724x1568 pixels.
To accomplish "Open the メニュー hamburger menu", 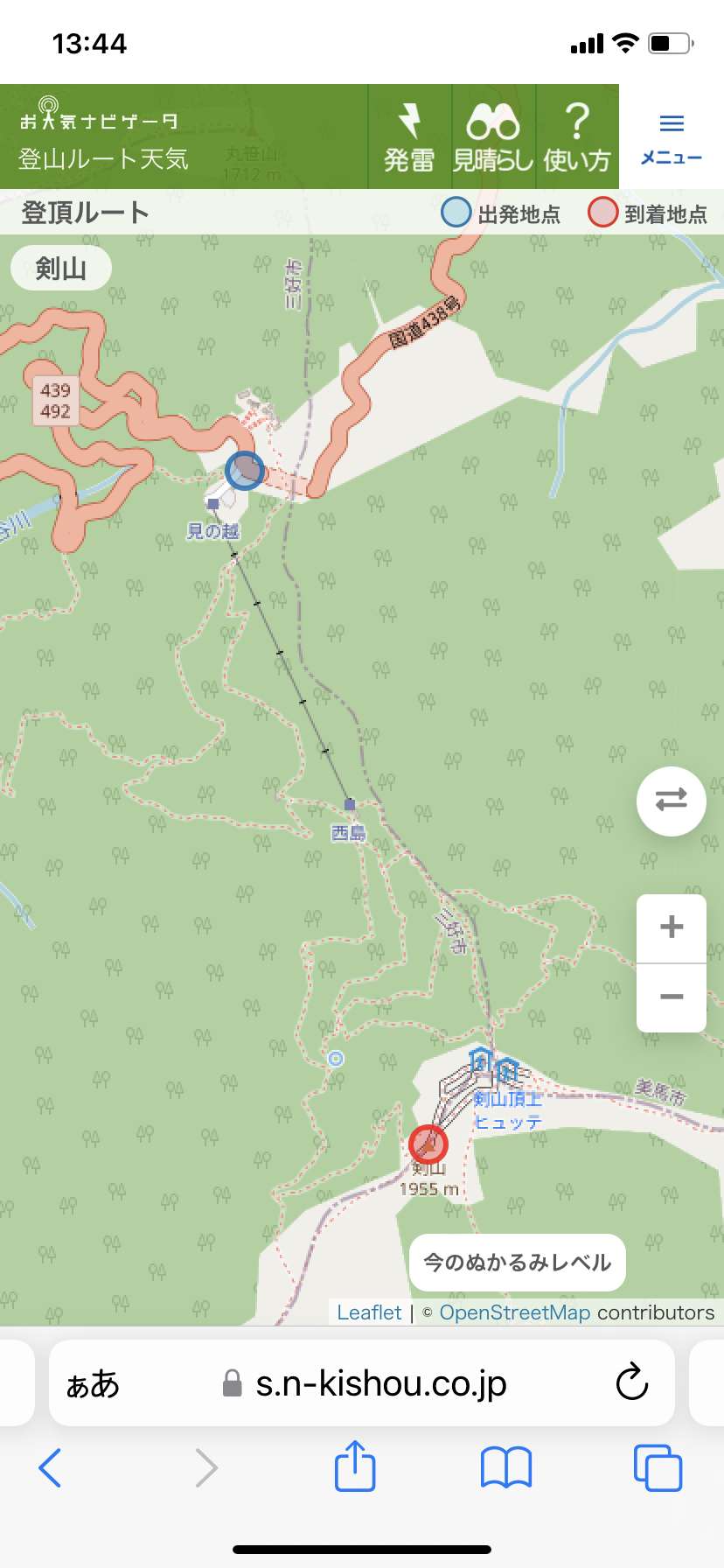I will pyautogui.click(x=672, y=138).
